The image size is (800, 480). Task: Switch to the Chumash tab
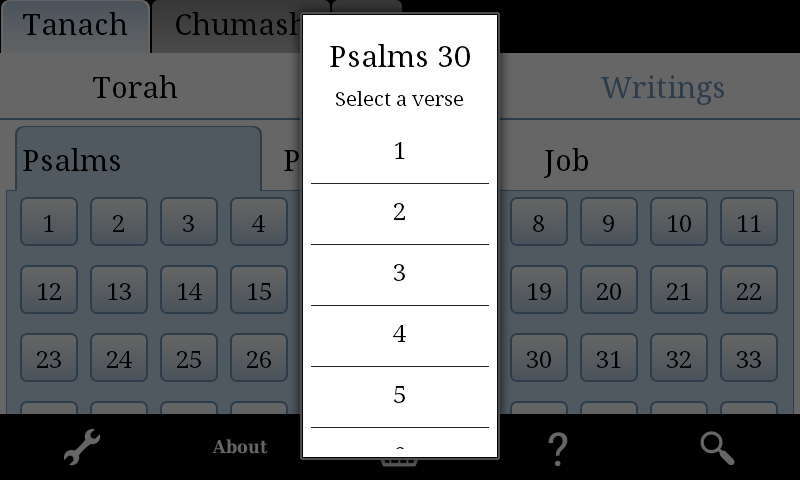point(230,26)
